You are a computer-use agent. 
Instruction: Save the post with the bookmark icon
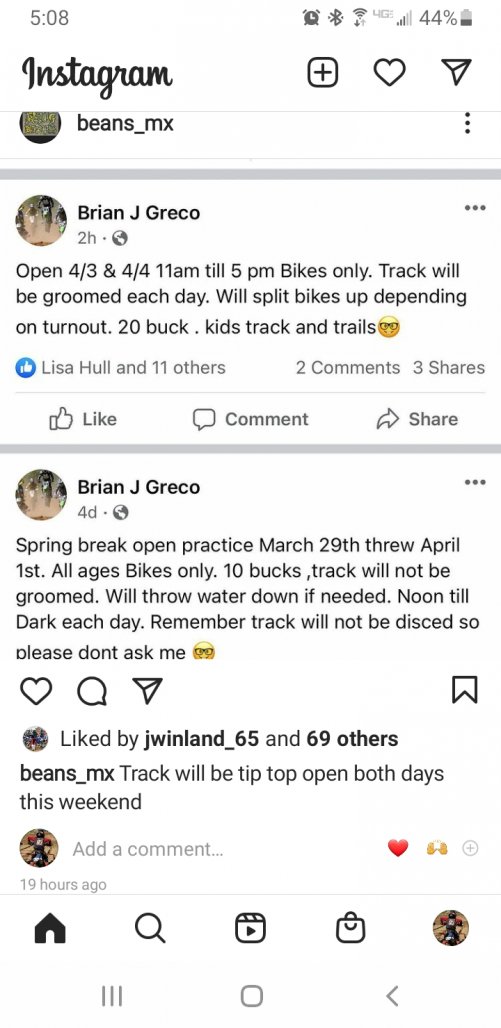465,690
